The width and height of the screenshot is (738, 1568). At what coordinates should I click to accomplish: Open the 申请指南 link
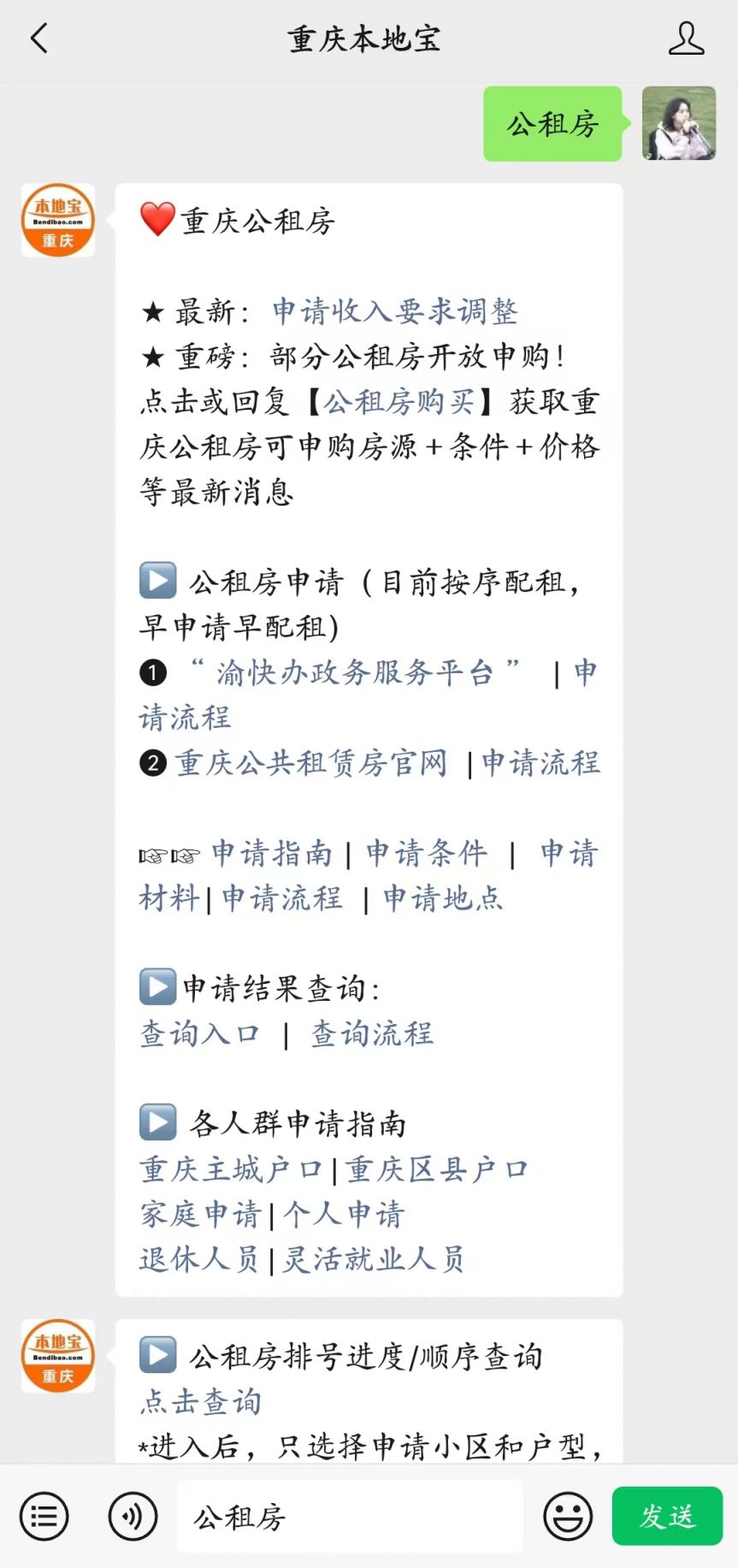click(272, 854)
